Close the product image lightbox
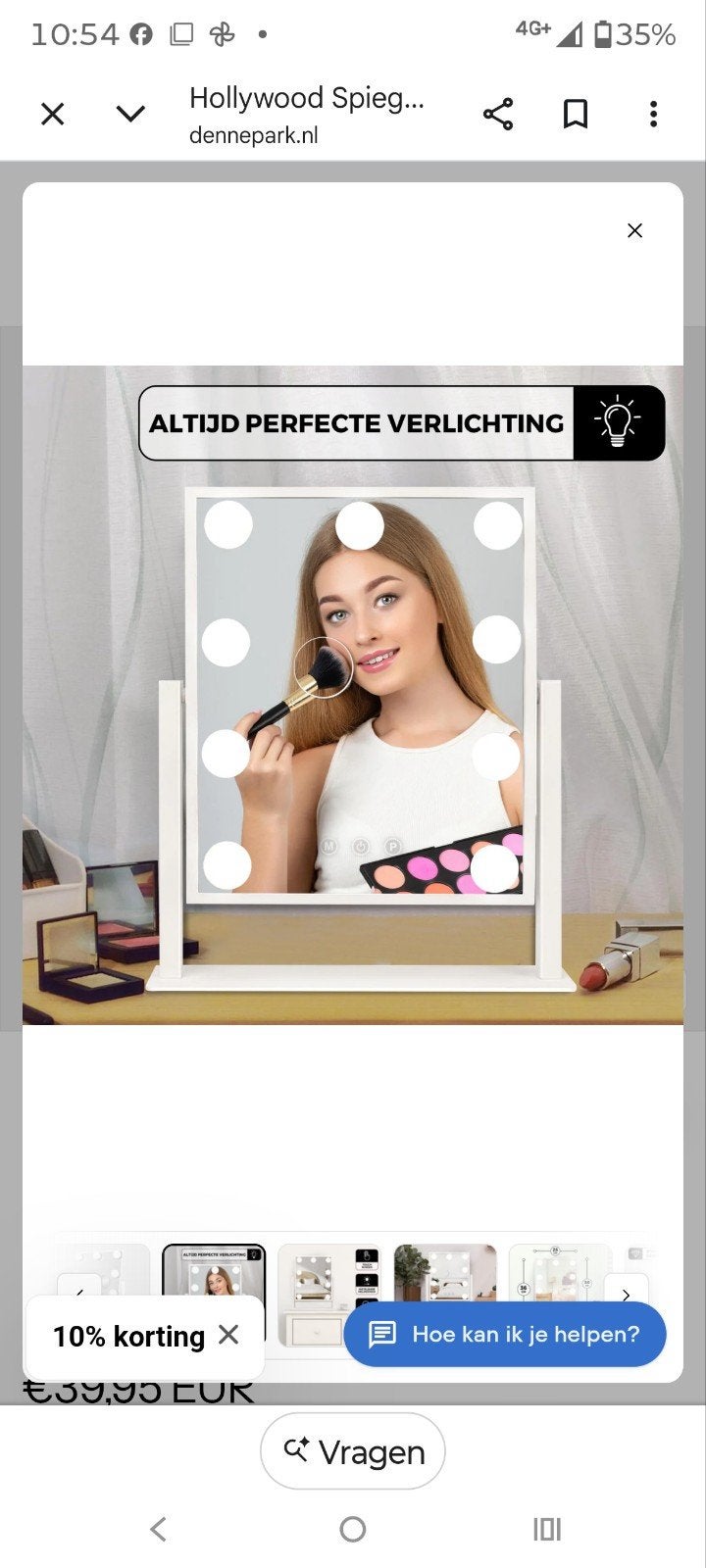 (635, 230)
